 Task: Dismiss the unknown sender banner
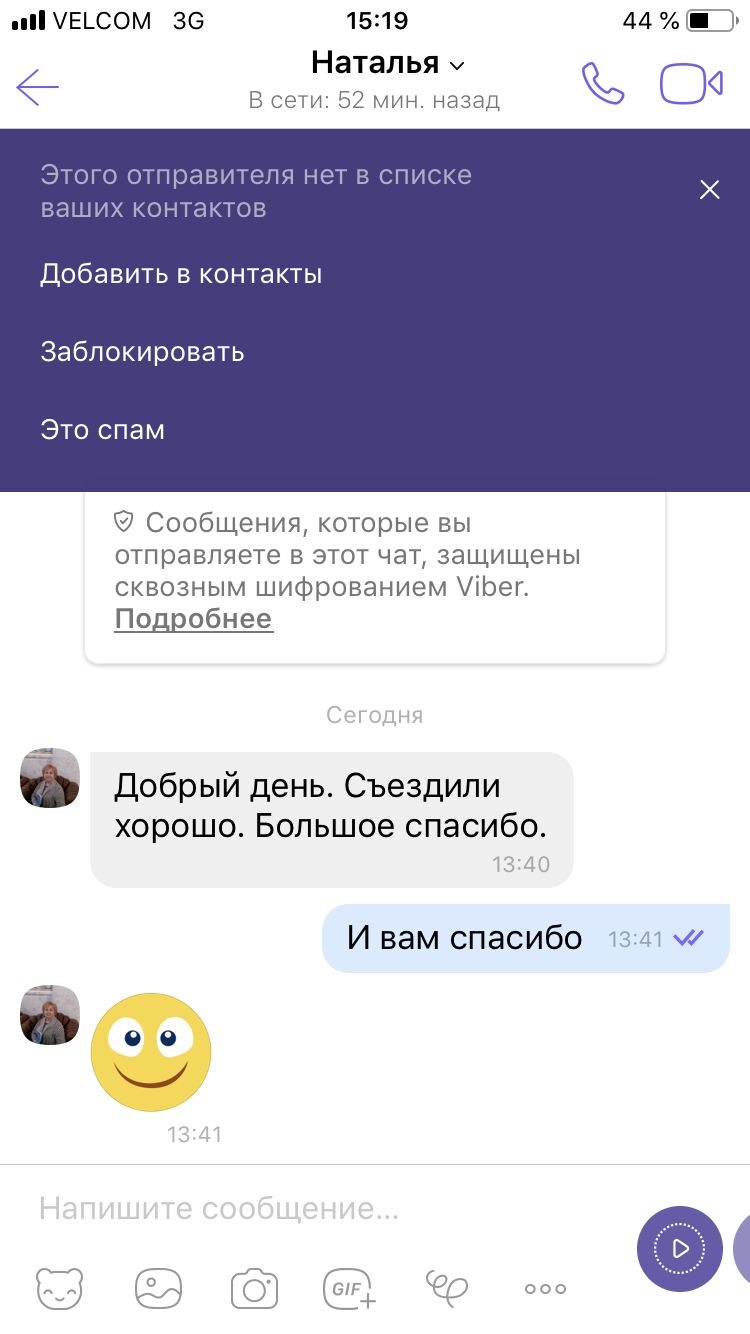coord(709,190)
